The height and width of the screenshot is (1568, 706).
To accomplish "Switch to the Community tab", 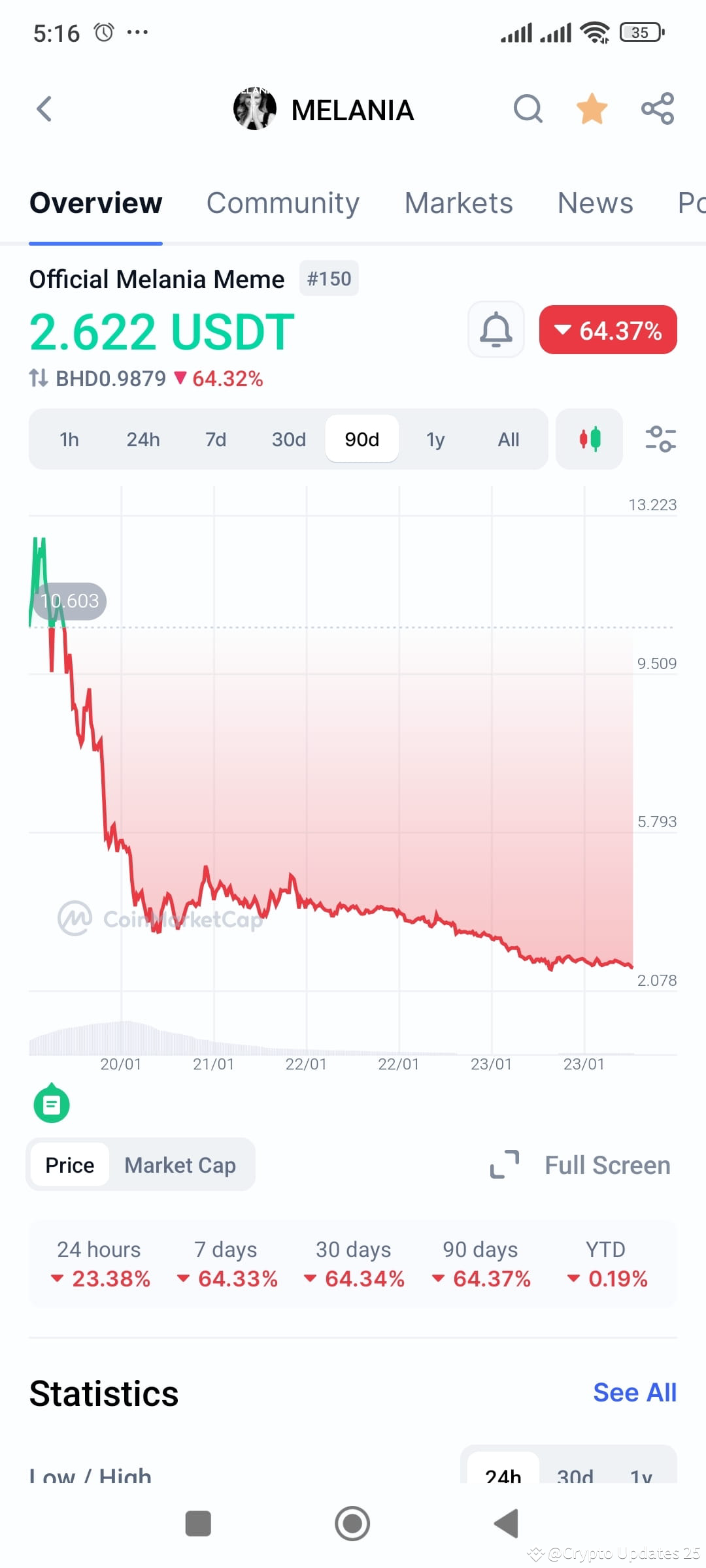I will coord(283,203).
